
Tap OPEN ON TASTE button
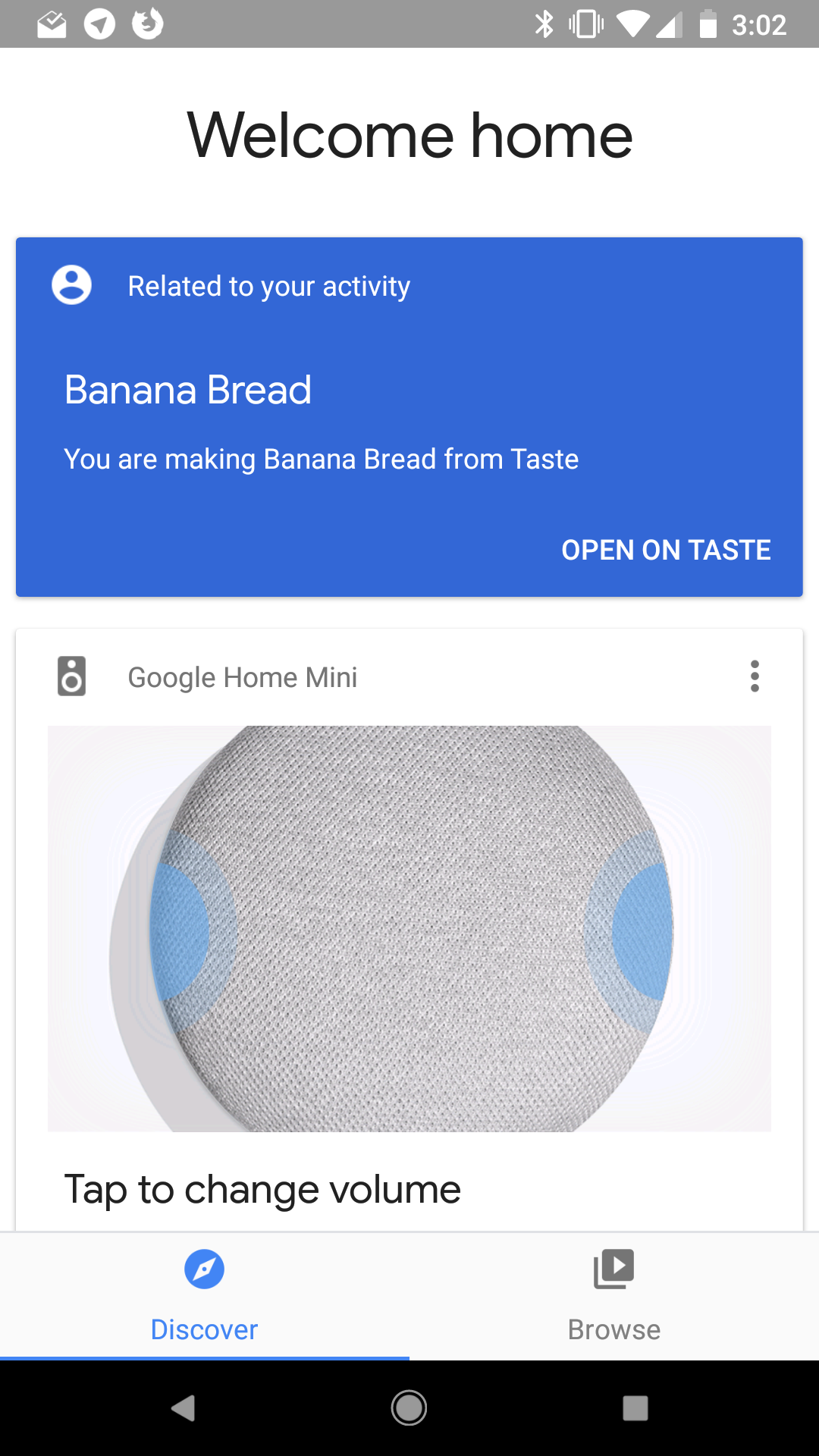(x=666, y=550)
